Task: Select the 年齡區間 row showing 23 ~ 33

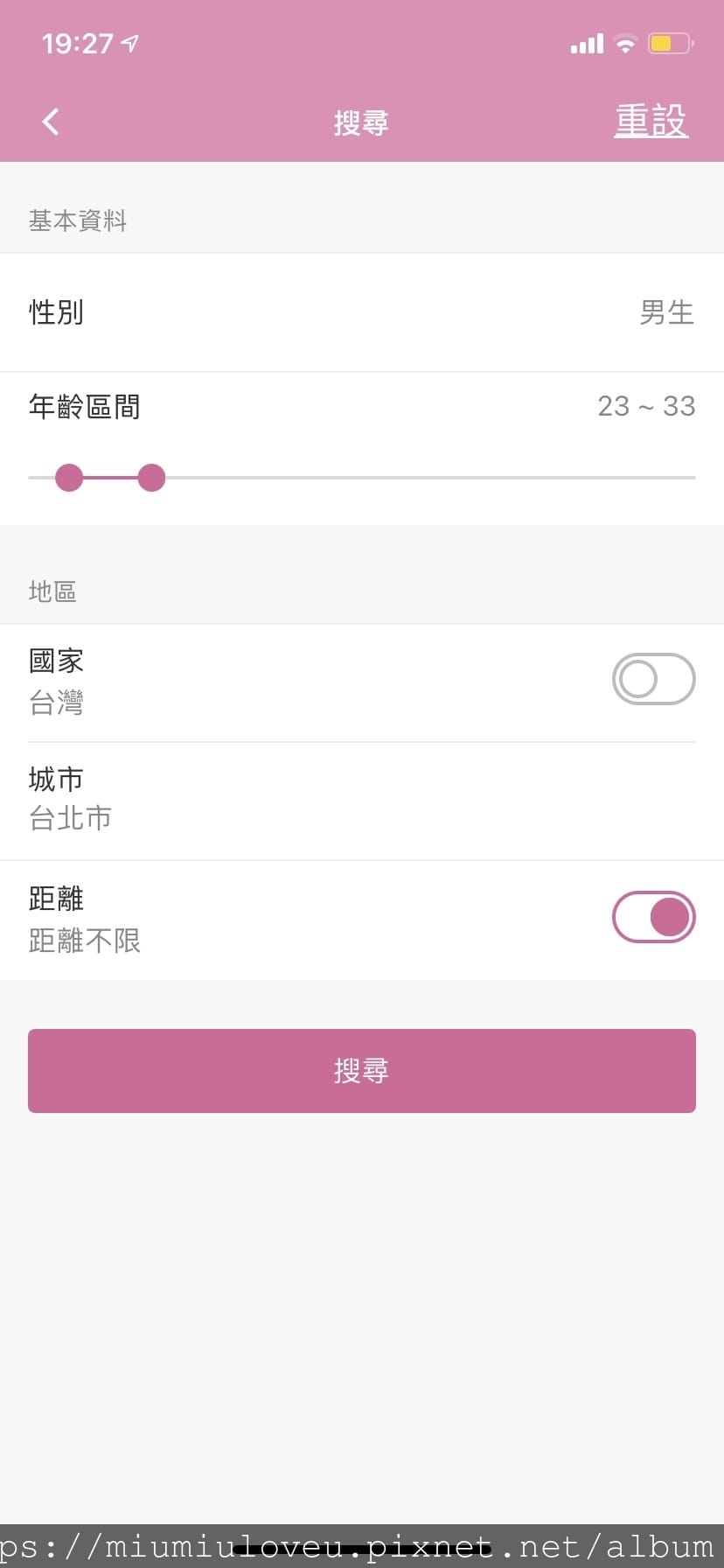Action: [x=362, y=406]
